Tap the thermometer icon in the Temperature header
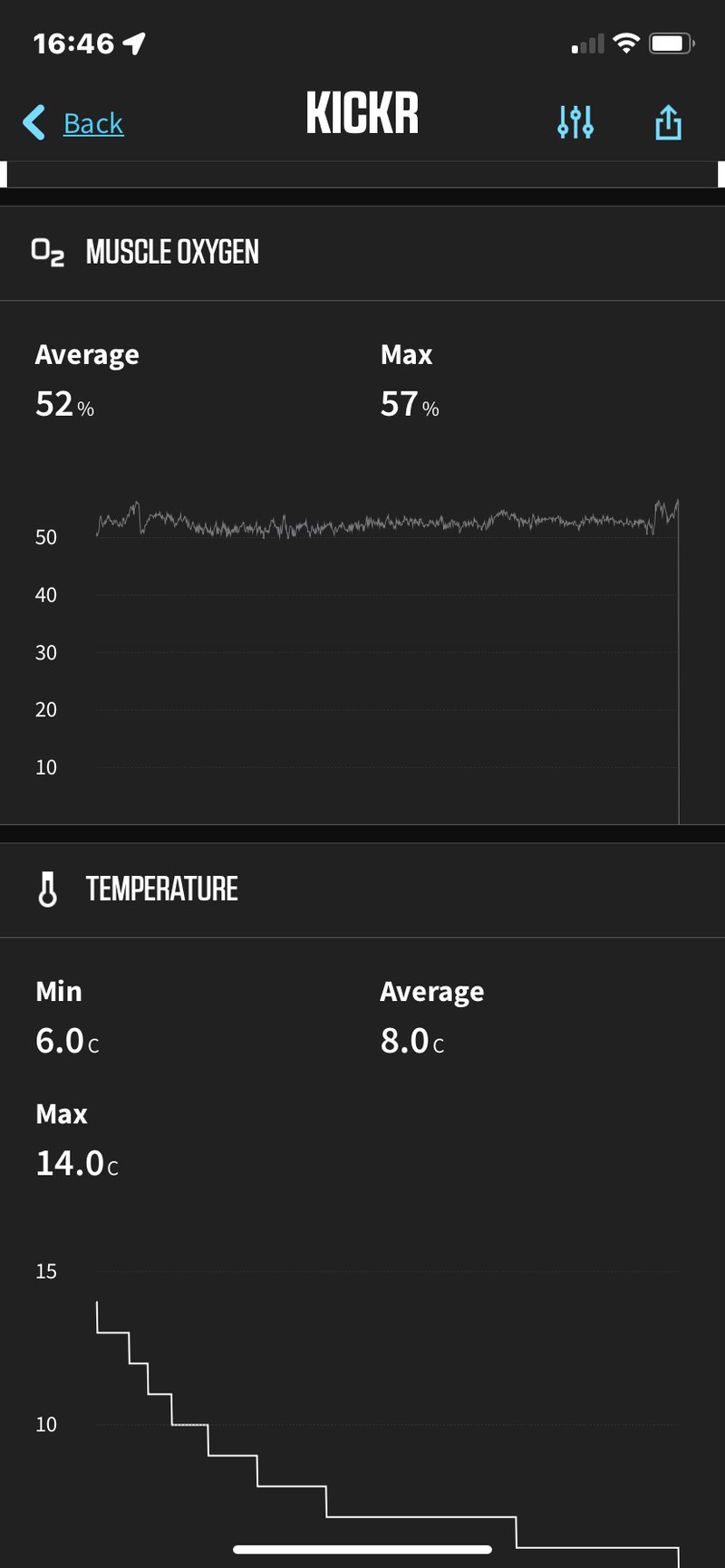The height and width of the screenshot is (1568, 725). 48,889
